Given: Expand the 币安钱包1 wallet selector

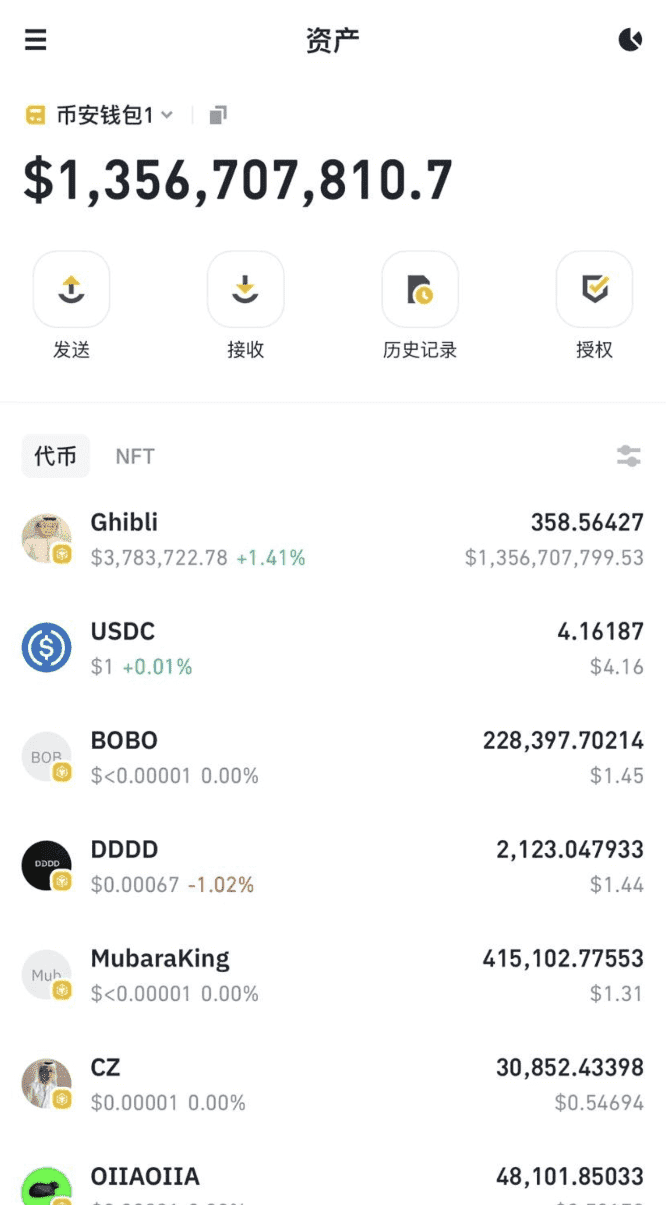Looking at the screenshot, I should click(x=100, y=115).
